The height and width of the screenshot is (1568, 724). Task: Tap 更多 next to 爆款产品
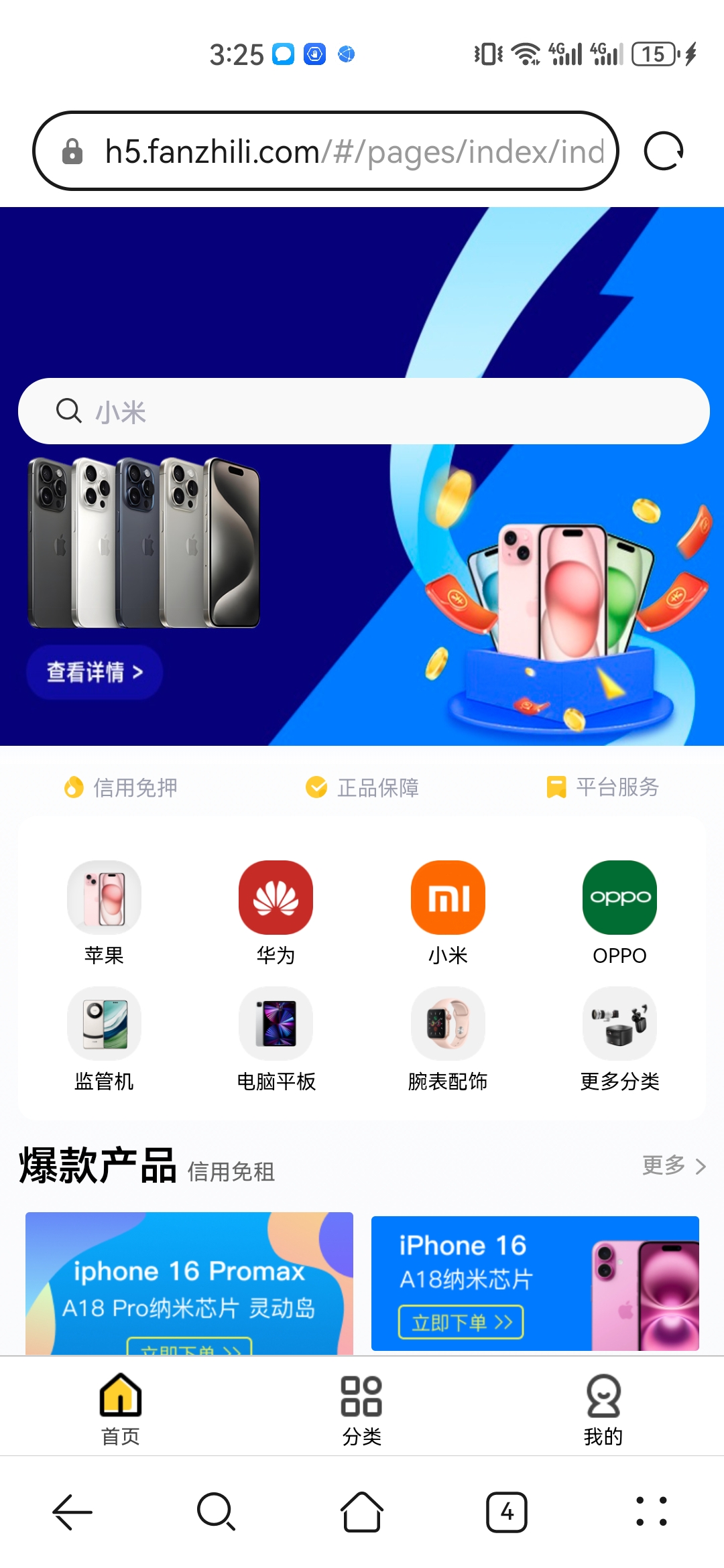point(674,1166)
